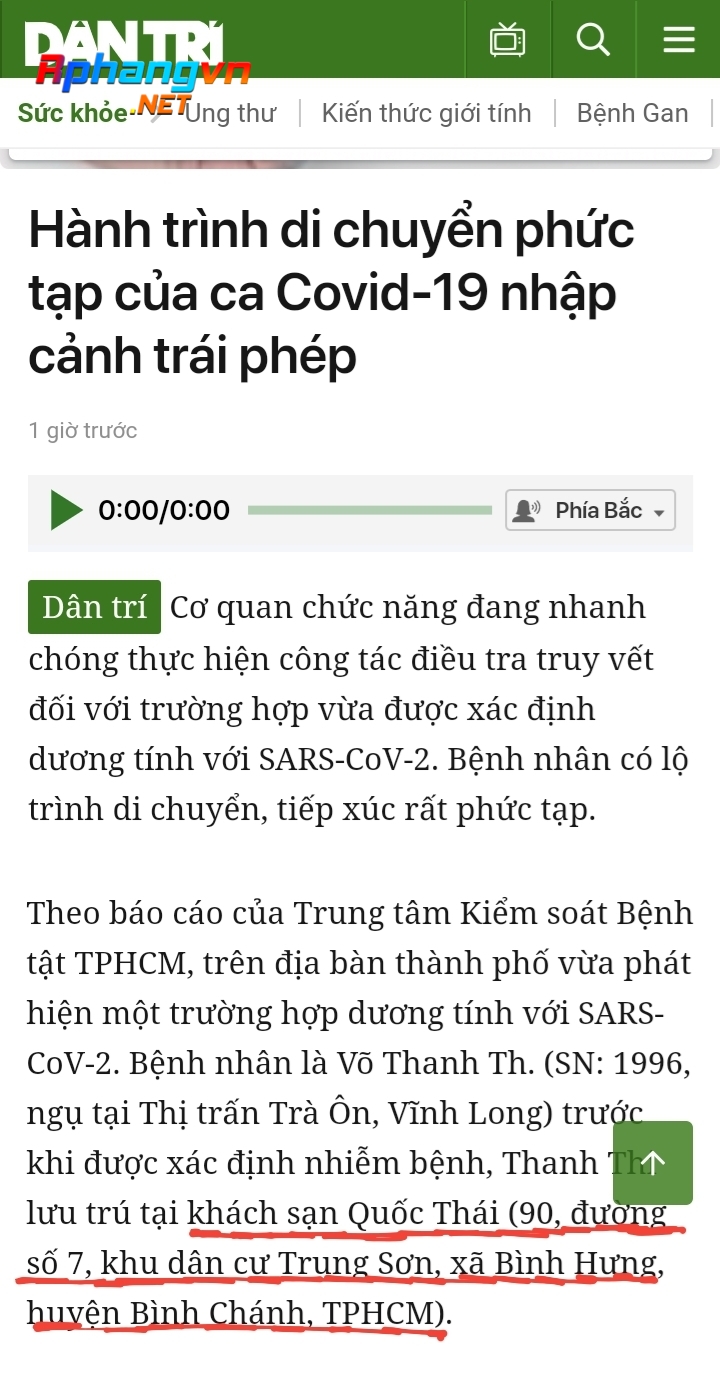Switch to the Bệnh Gan tab
This screenshot has height=1380, width=720.
(x=632, y=113)
